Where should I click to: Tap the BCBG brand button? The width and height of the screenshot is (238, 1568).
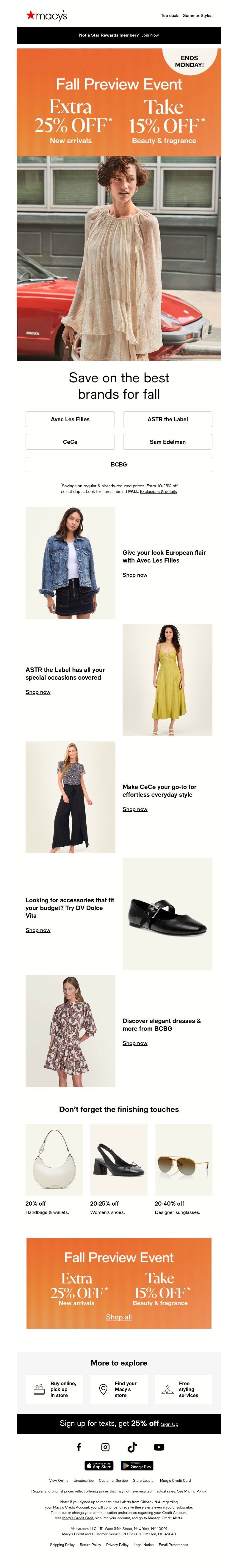tap(119, 464)
